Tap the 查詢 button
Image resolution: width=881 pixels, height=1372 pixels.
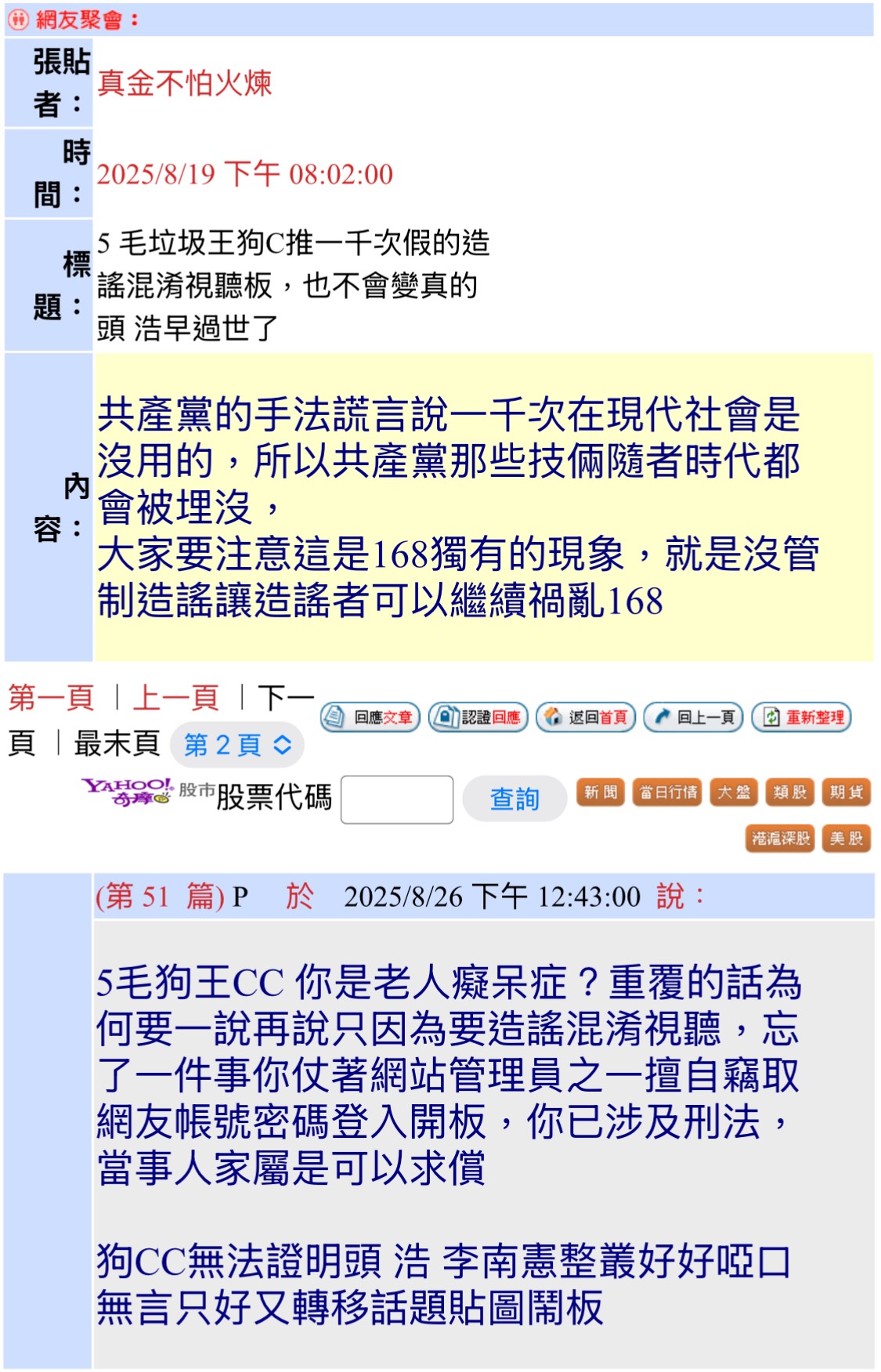point(515,799)
